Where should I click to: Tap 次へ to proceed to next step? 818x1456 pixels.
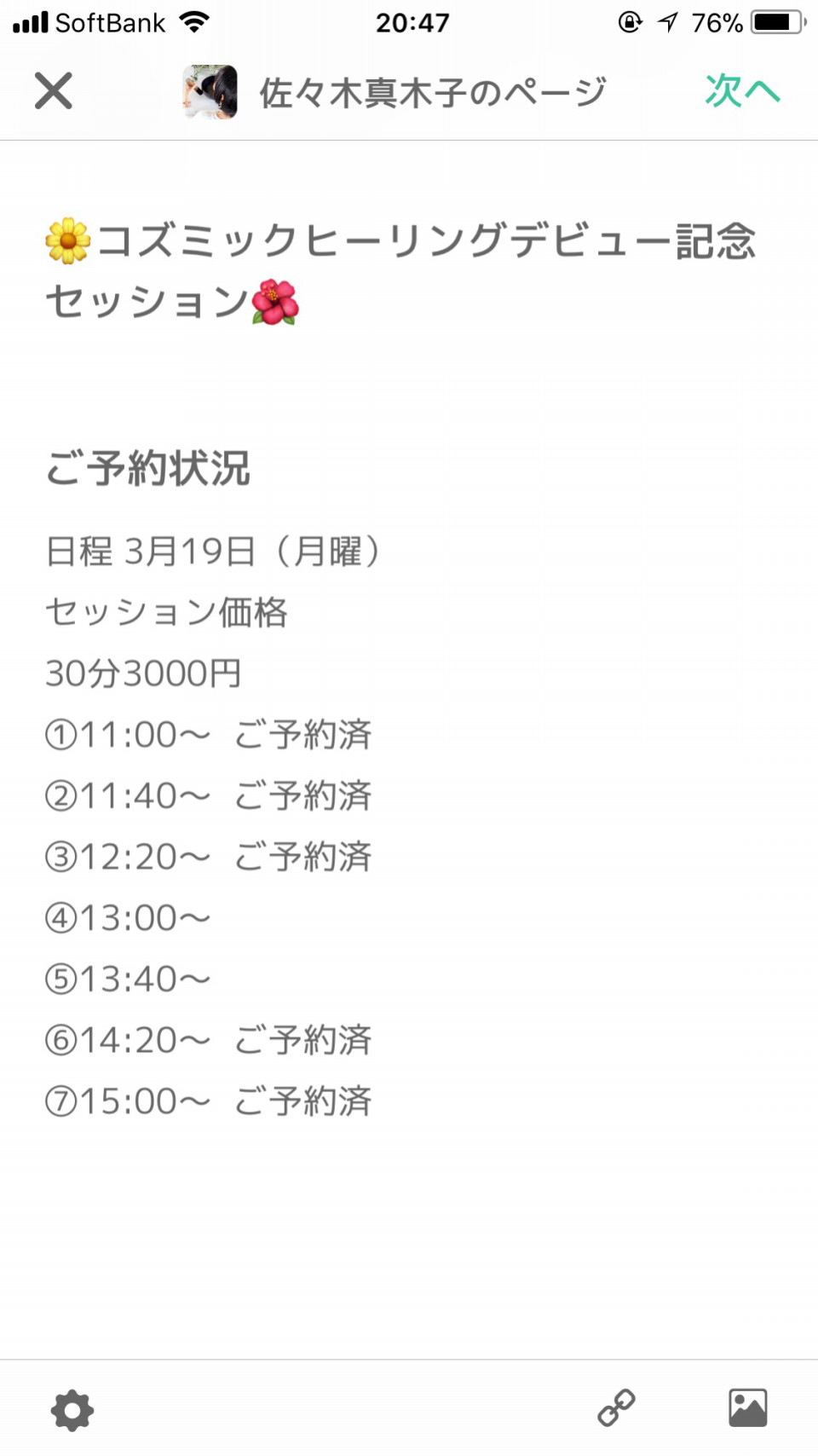point(742,90)
